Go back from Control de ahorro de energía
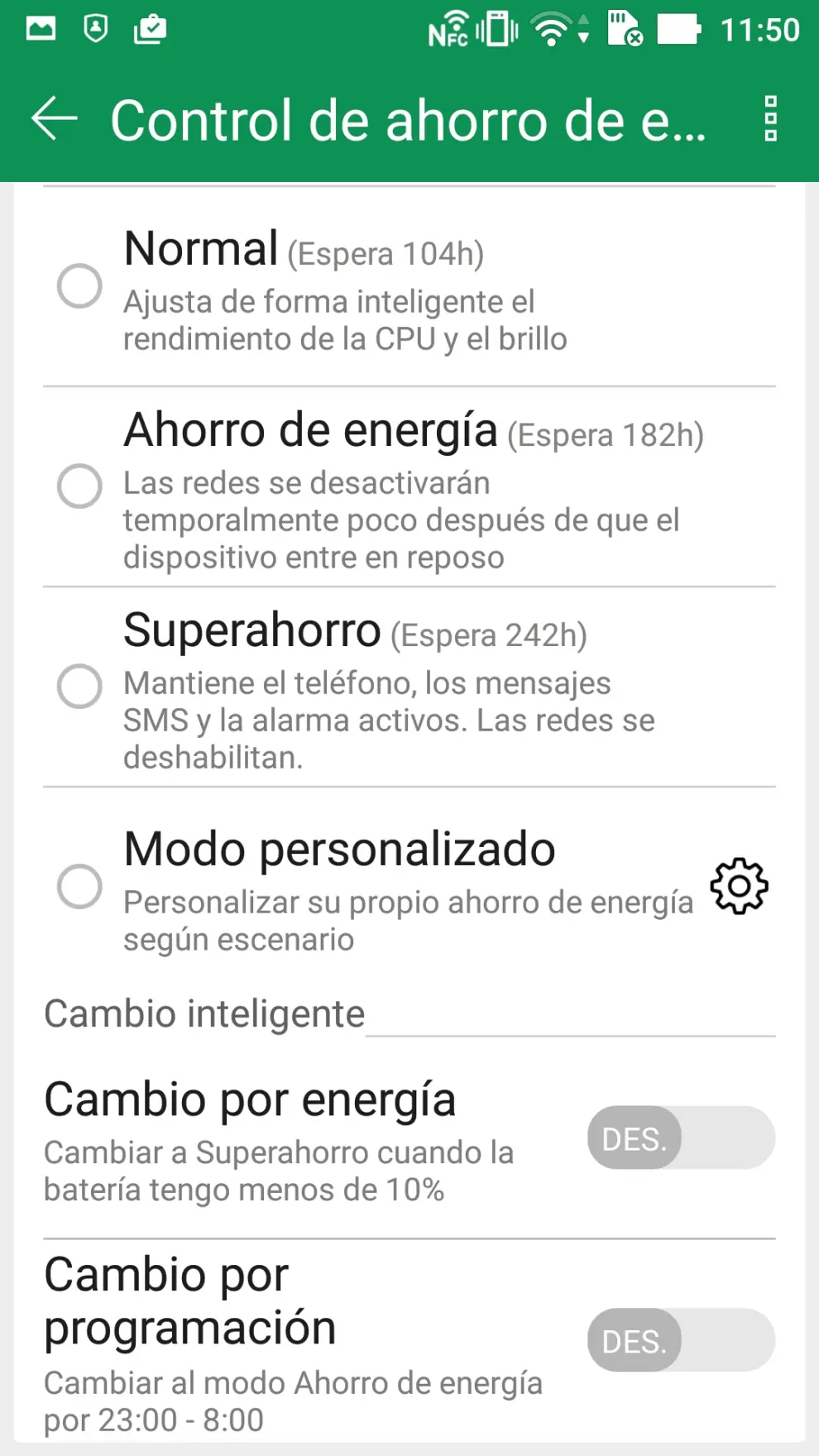 [55, 119]
